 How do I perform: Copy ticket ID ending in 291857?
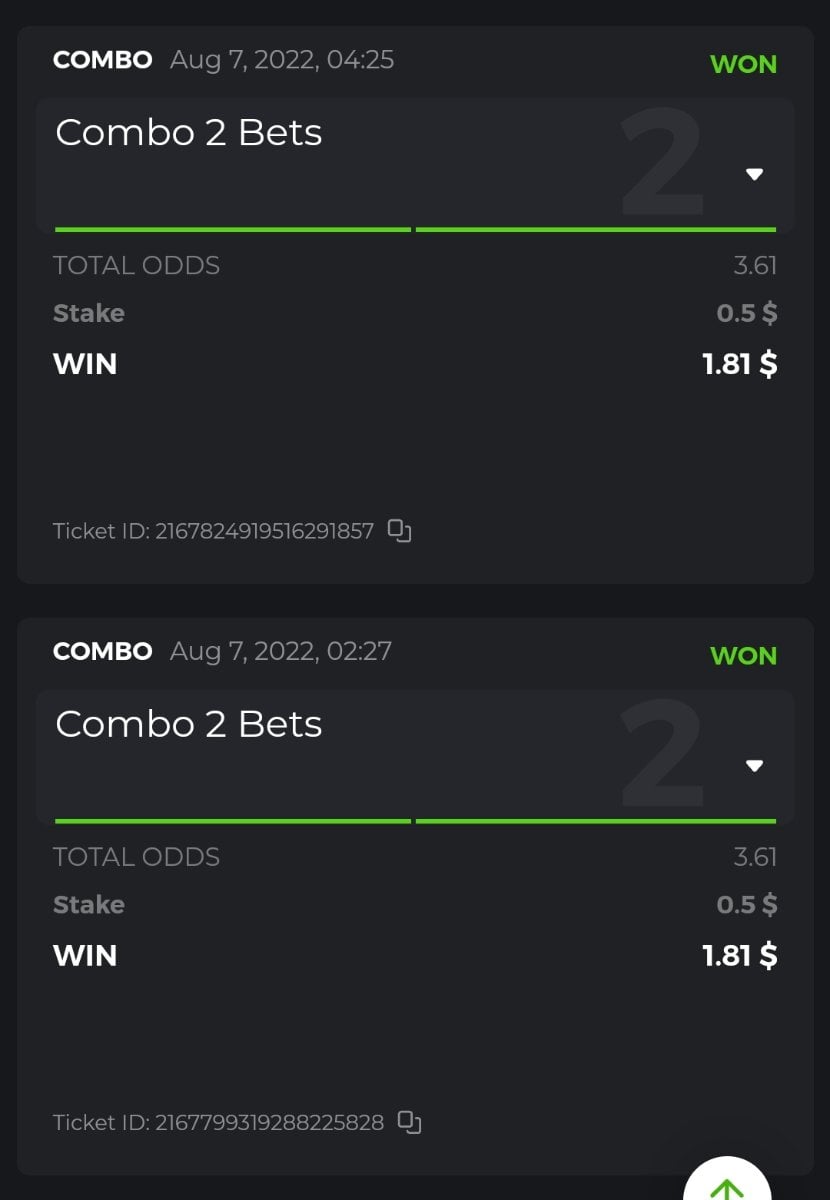click(x=400, y=531)
